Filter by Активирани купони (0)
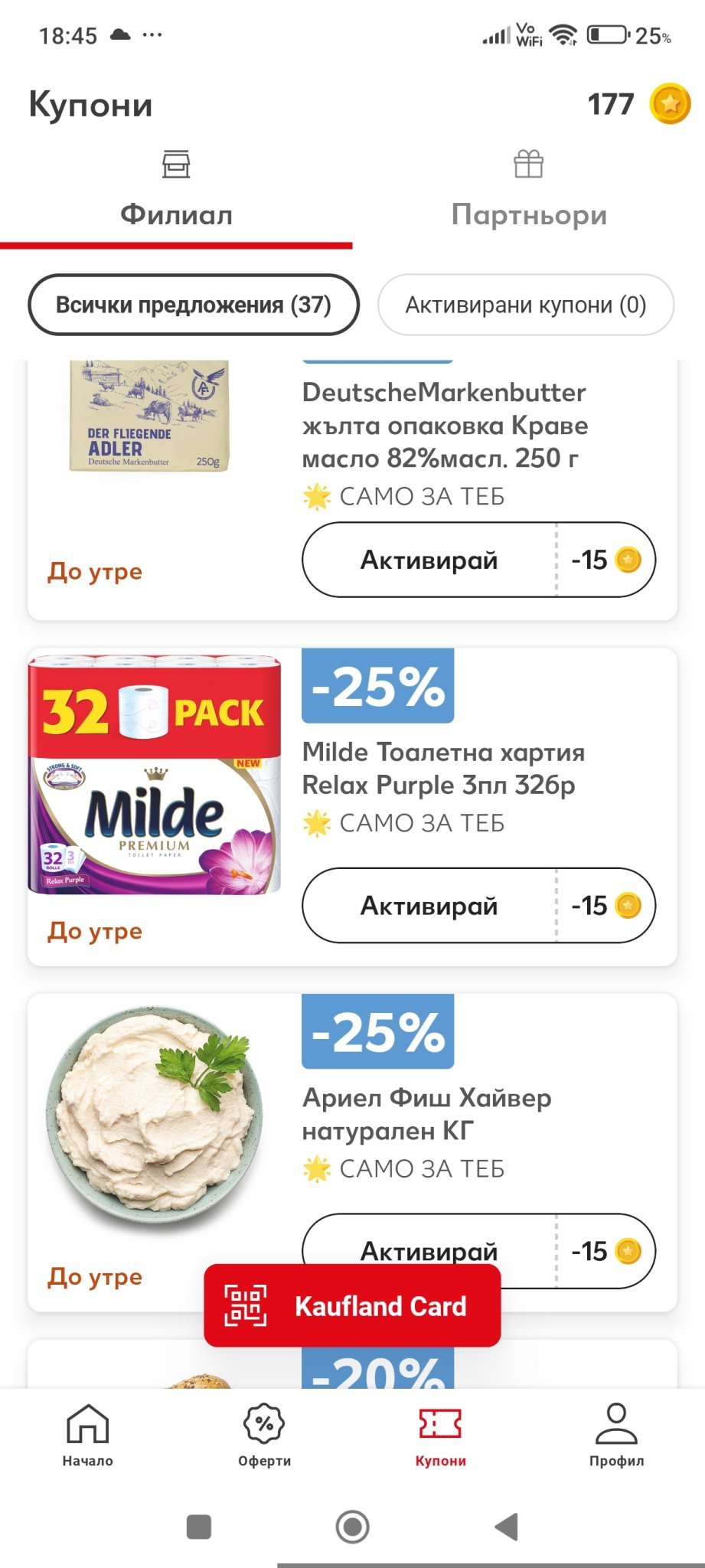The image size is (705, 1568). click(x=525, y=305)
